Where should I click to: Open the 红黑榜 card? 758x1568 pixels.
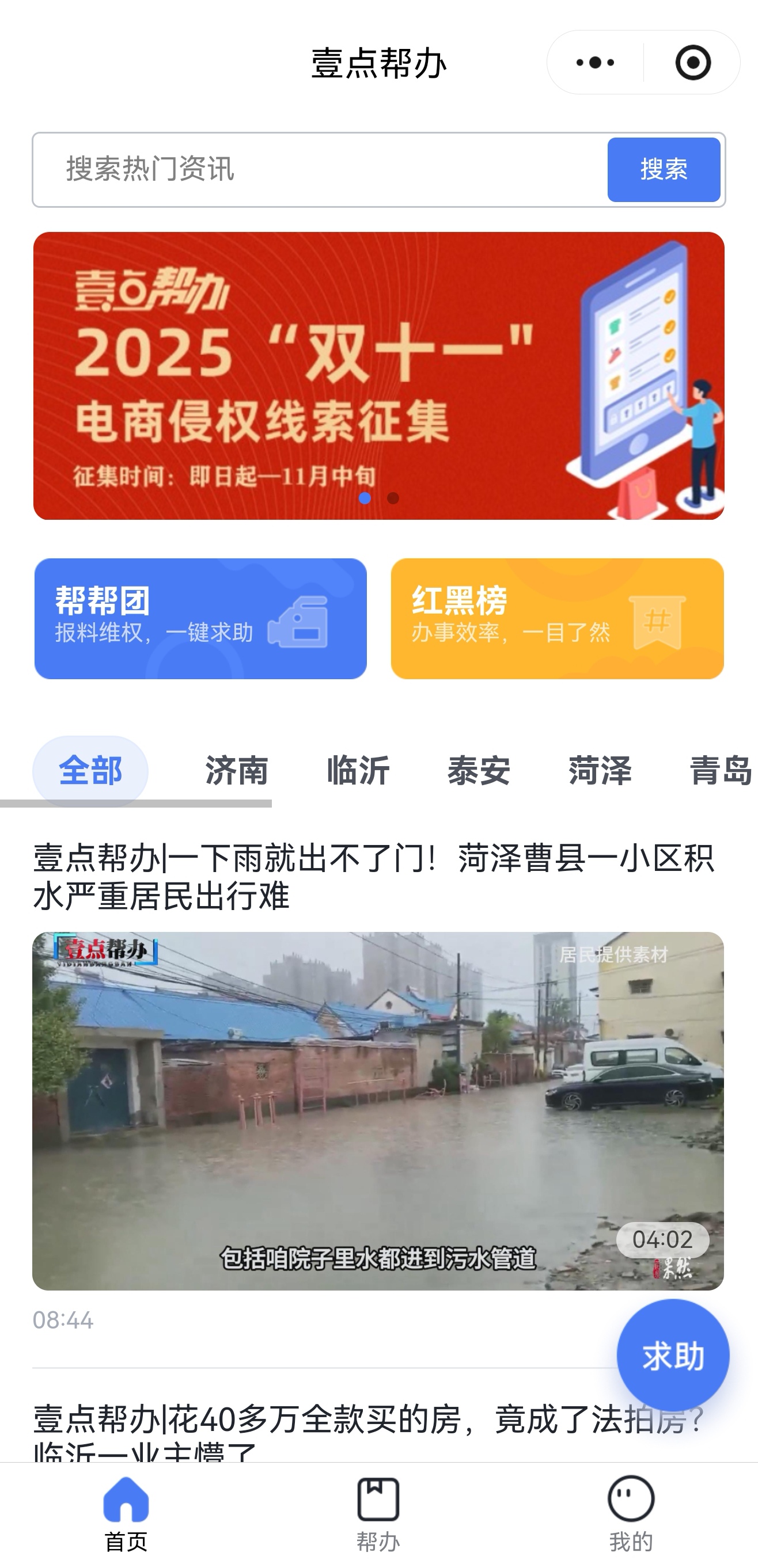tap(557, 618)
